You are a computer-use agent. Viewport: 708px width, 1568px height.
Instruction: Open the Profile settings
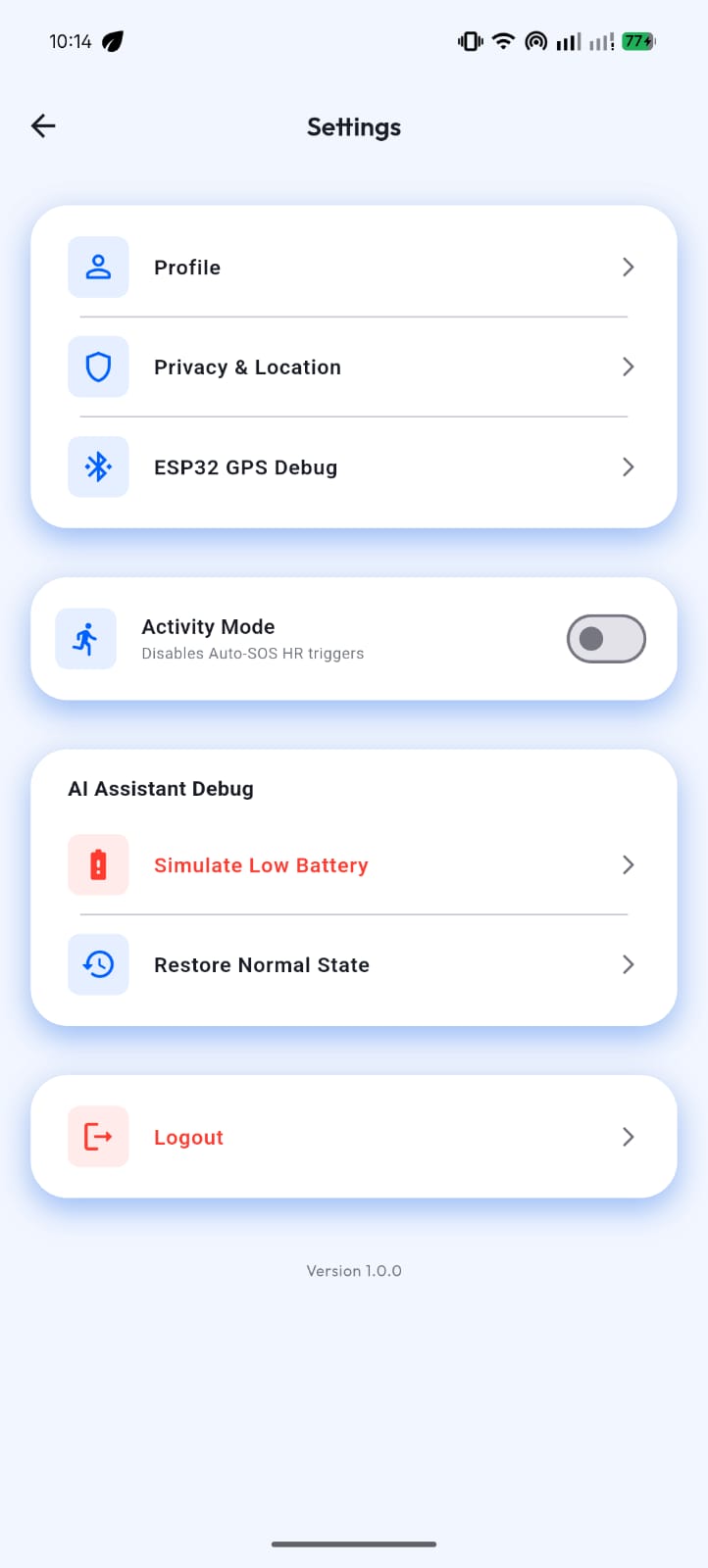coord(353,268)
